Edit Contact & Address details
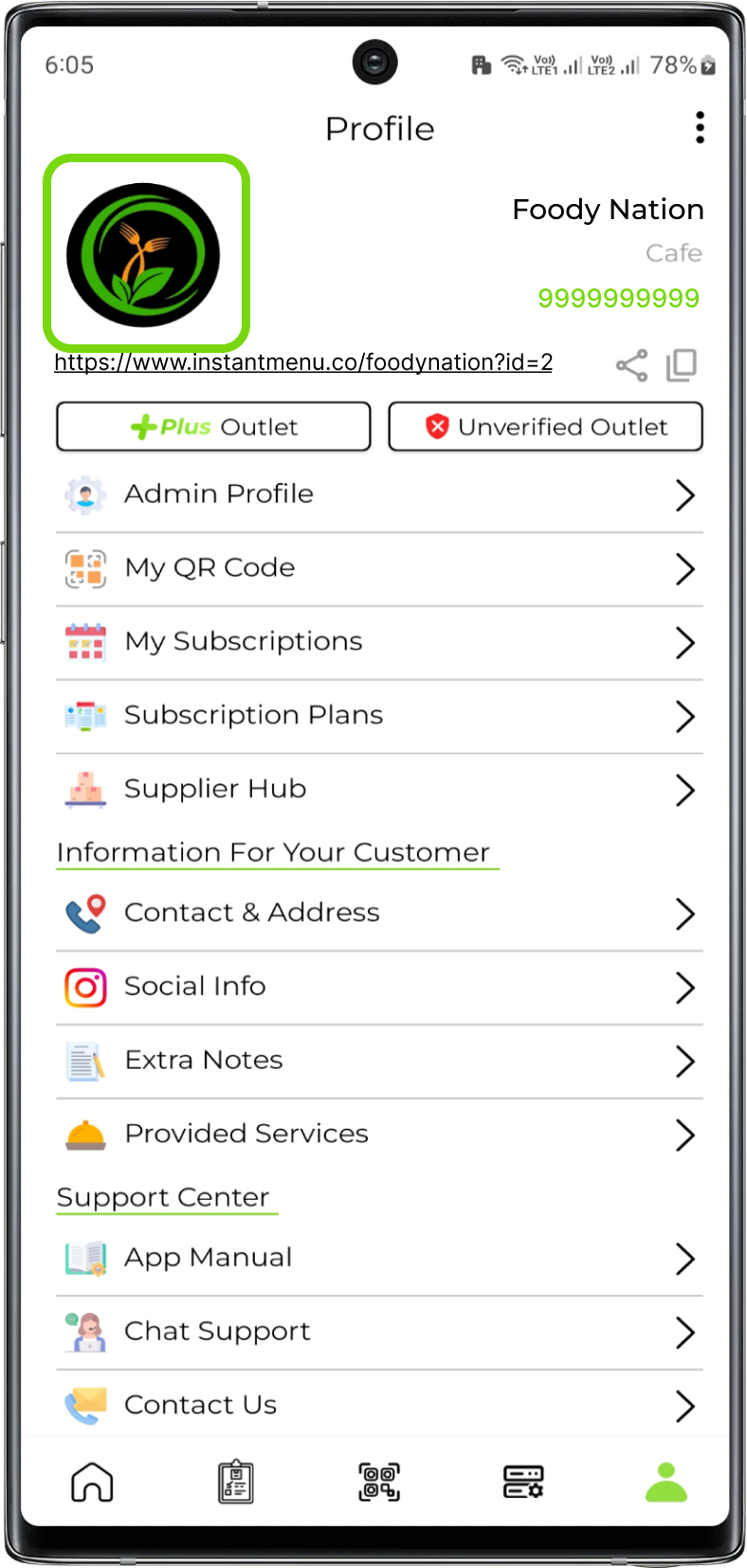The height and width of the screenshot is (1568, 747). point(379,913)
